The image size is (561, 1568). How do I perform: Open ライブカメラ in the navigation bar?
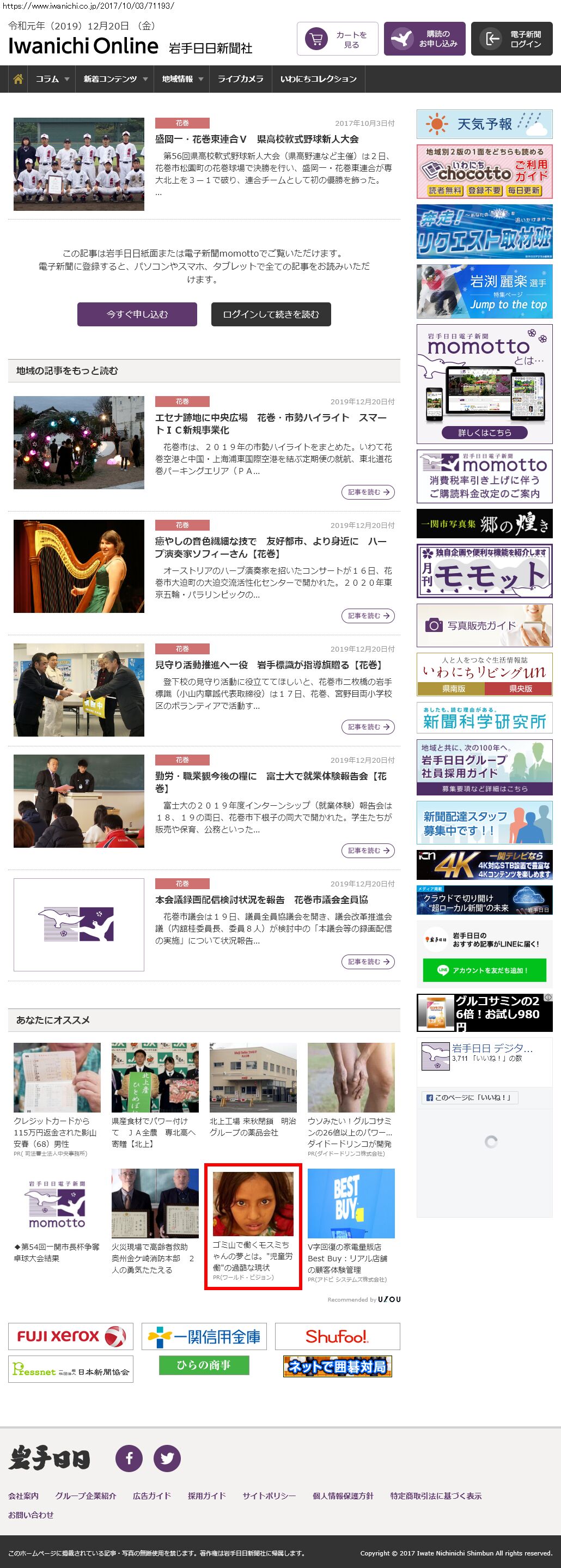pyautogui.click(x=240, y=79)
